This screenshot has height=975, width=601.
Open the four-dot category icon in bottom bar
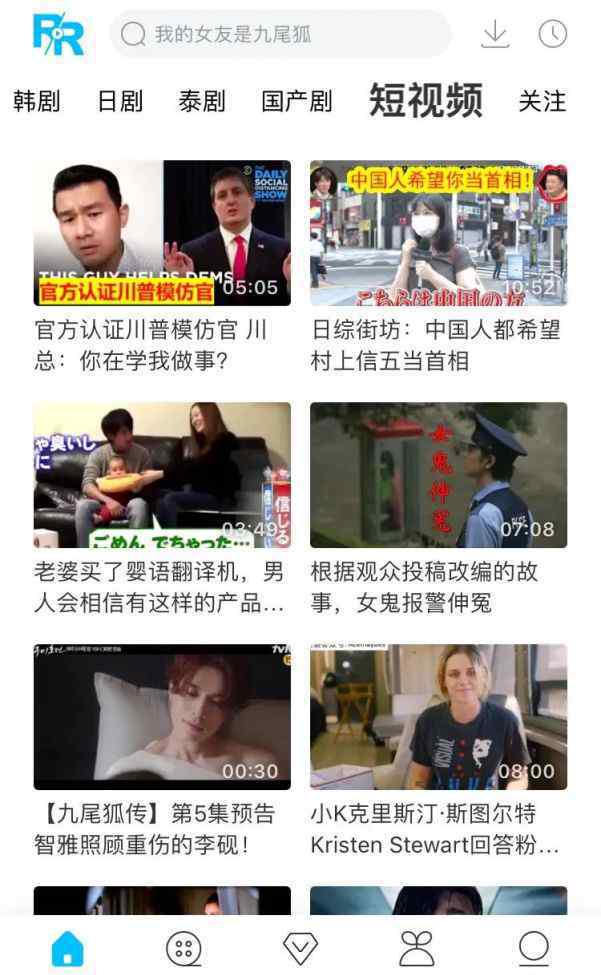click(184, 948)
